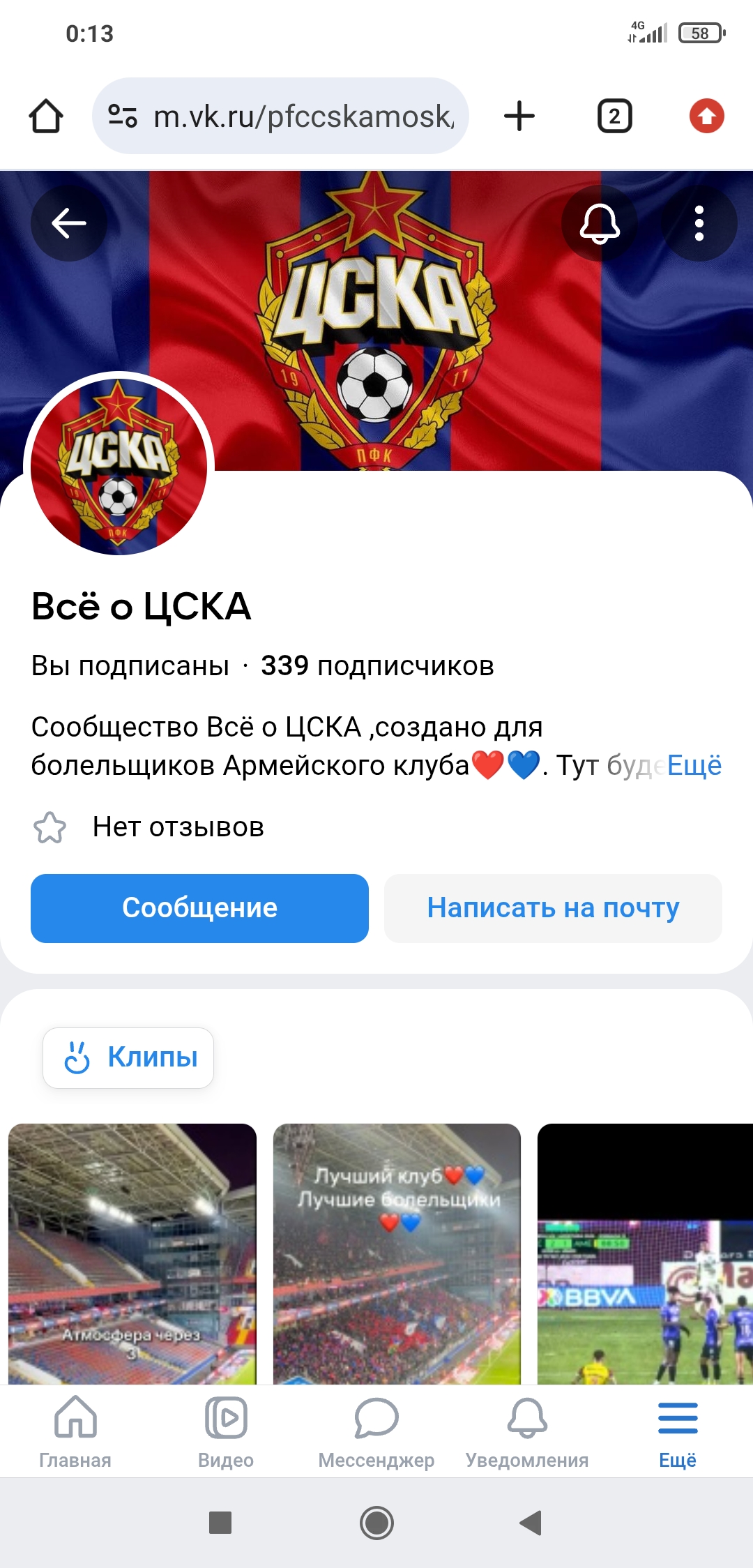
Task: Play the clip with the BBVA banner
Action: pyautogui.click(x=645, y=1253)
